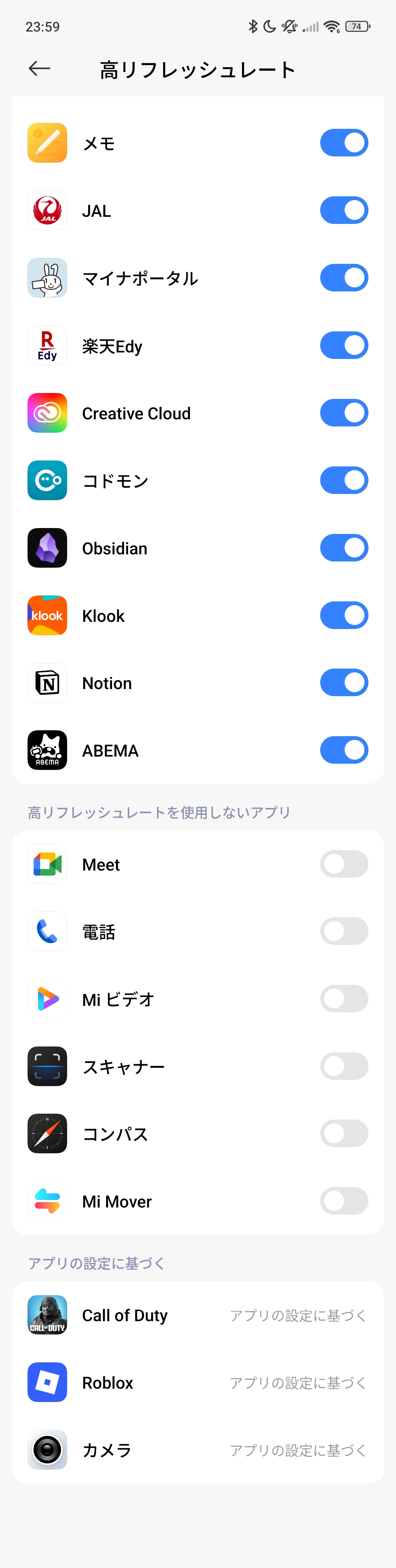This screenshot has height=1568, width=396.
Task: Enable Mi ビデオ high refresh rate
Action: point(344,999)
